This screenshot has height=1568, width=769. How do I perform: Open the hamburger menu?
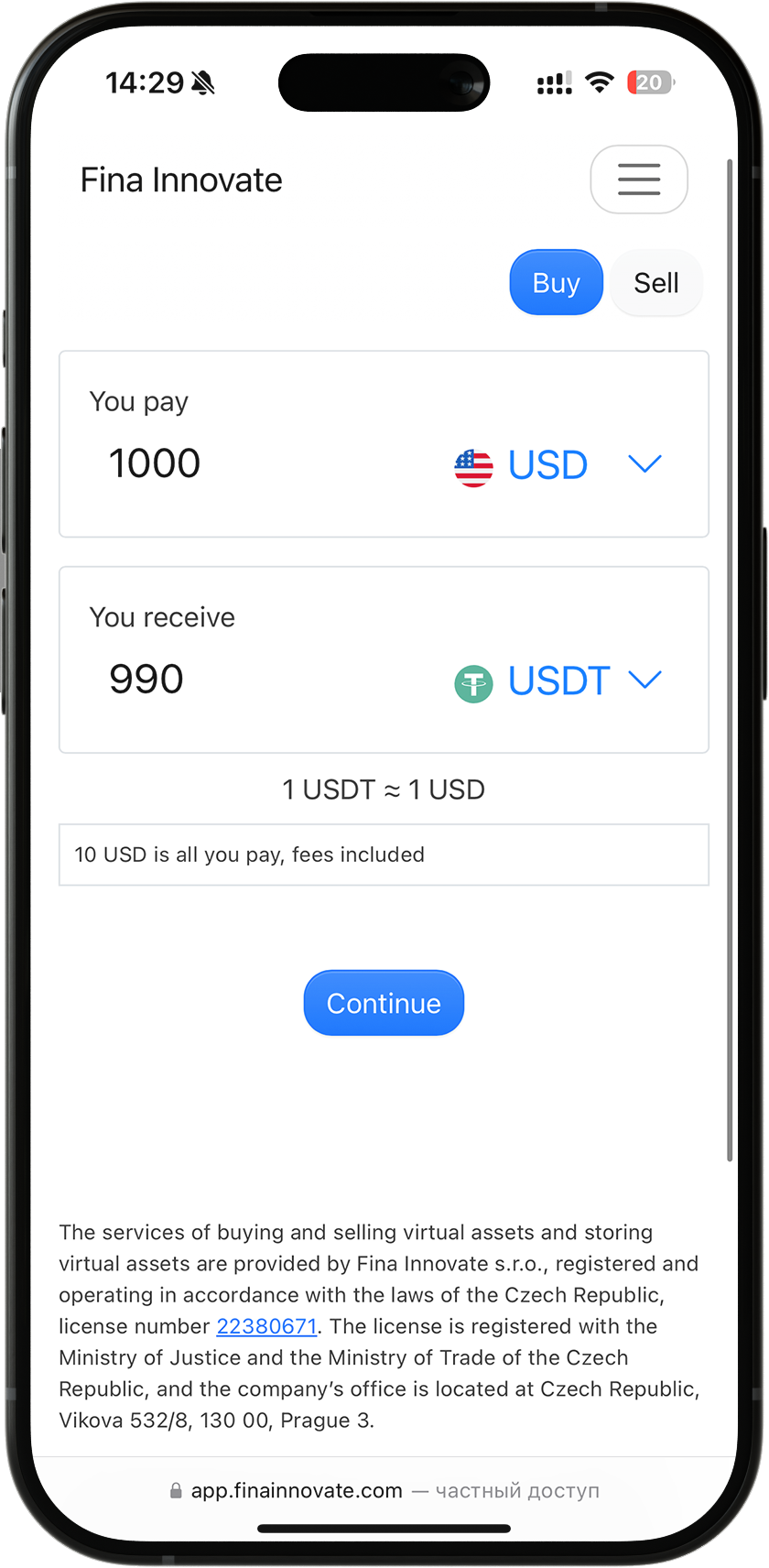pos(638,180)
